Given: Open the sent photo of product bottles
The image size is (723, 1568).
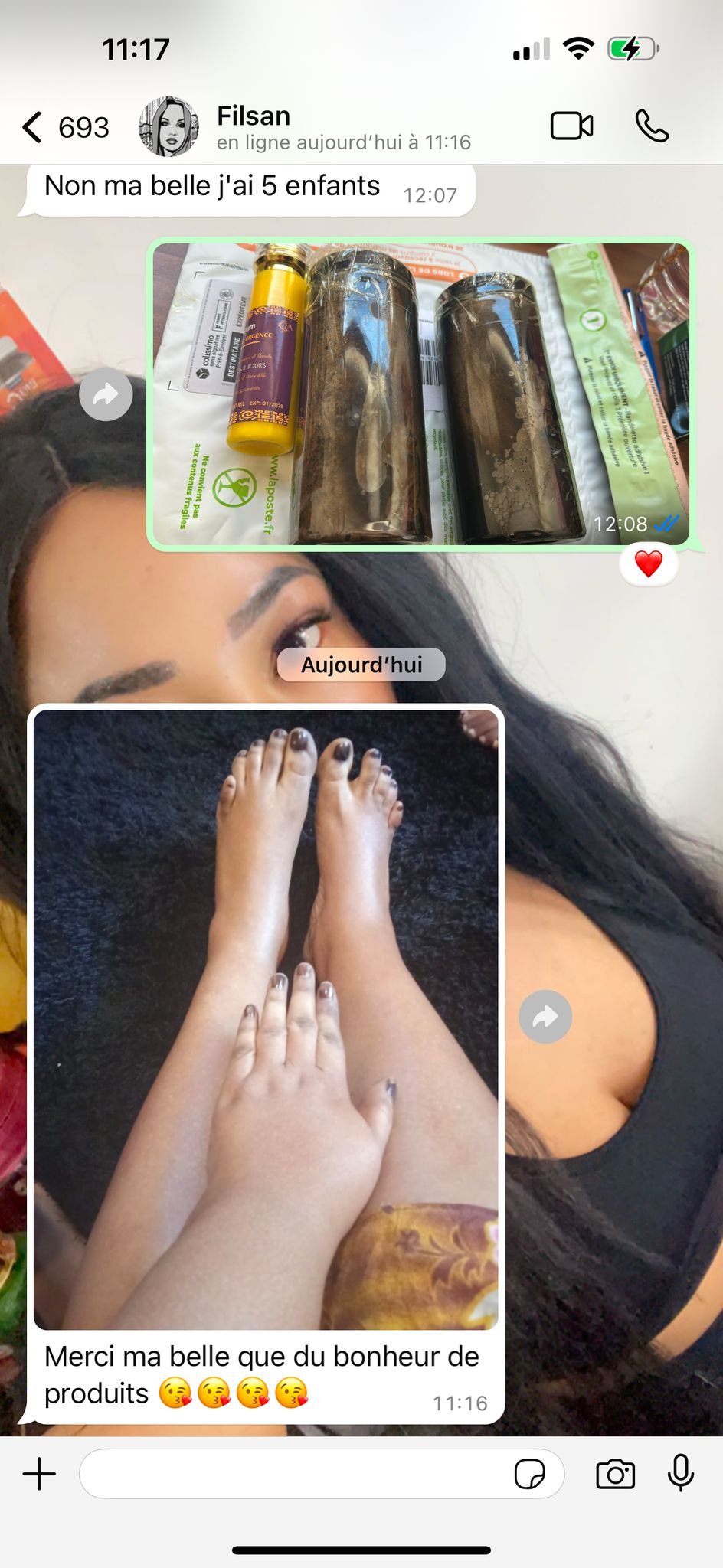Looking at the screenshot, I should coord(420,394).
